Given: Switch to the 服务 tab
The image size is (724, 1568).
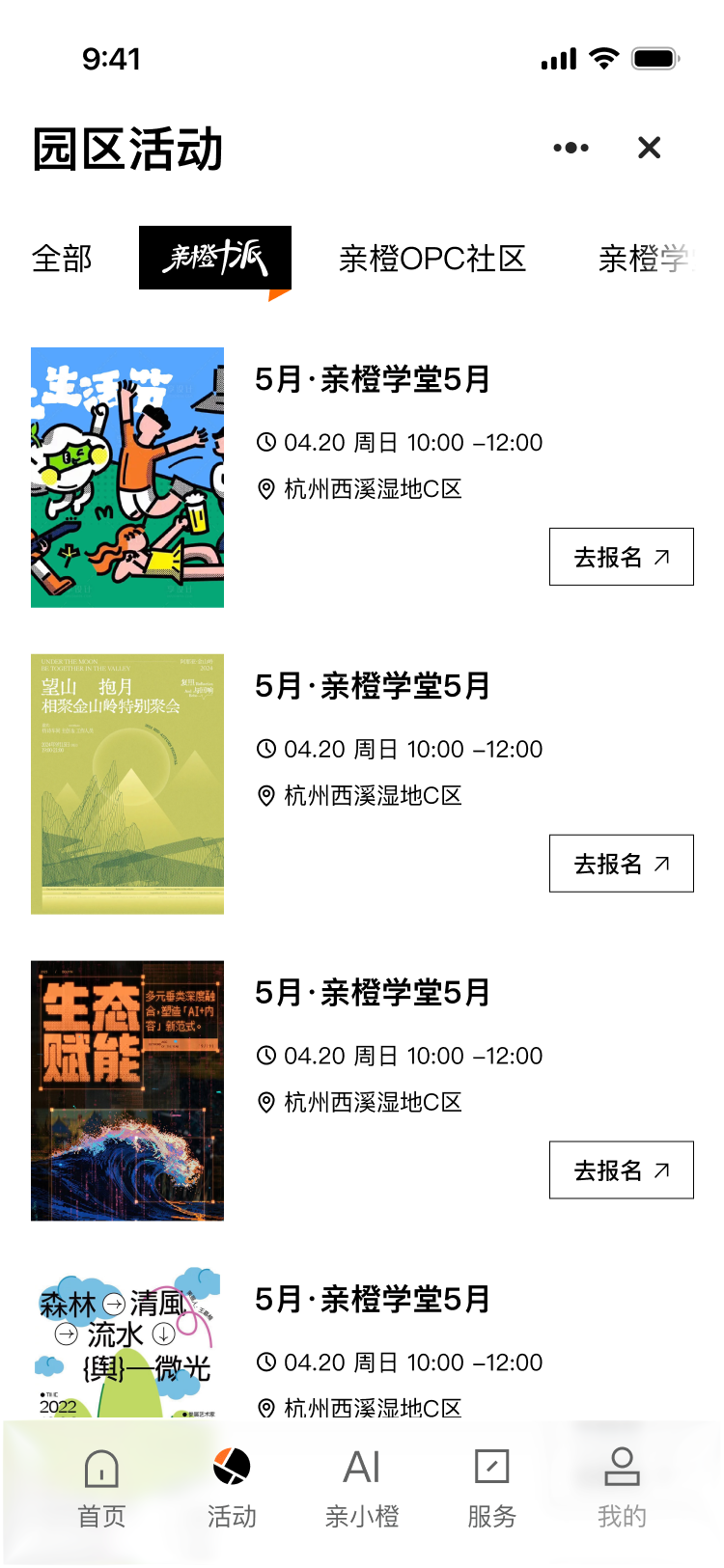Looking at the screenshot, I should (x=492, y=1489).
